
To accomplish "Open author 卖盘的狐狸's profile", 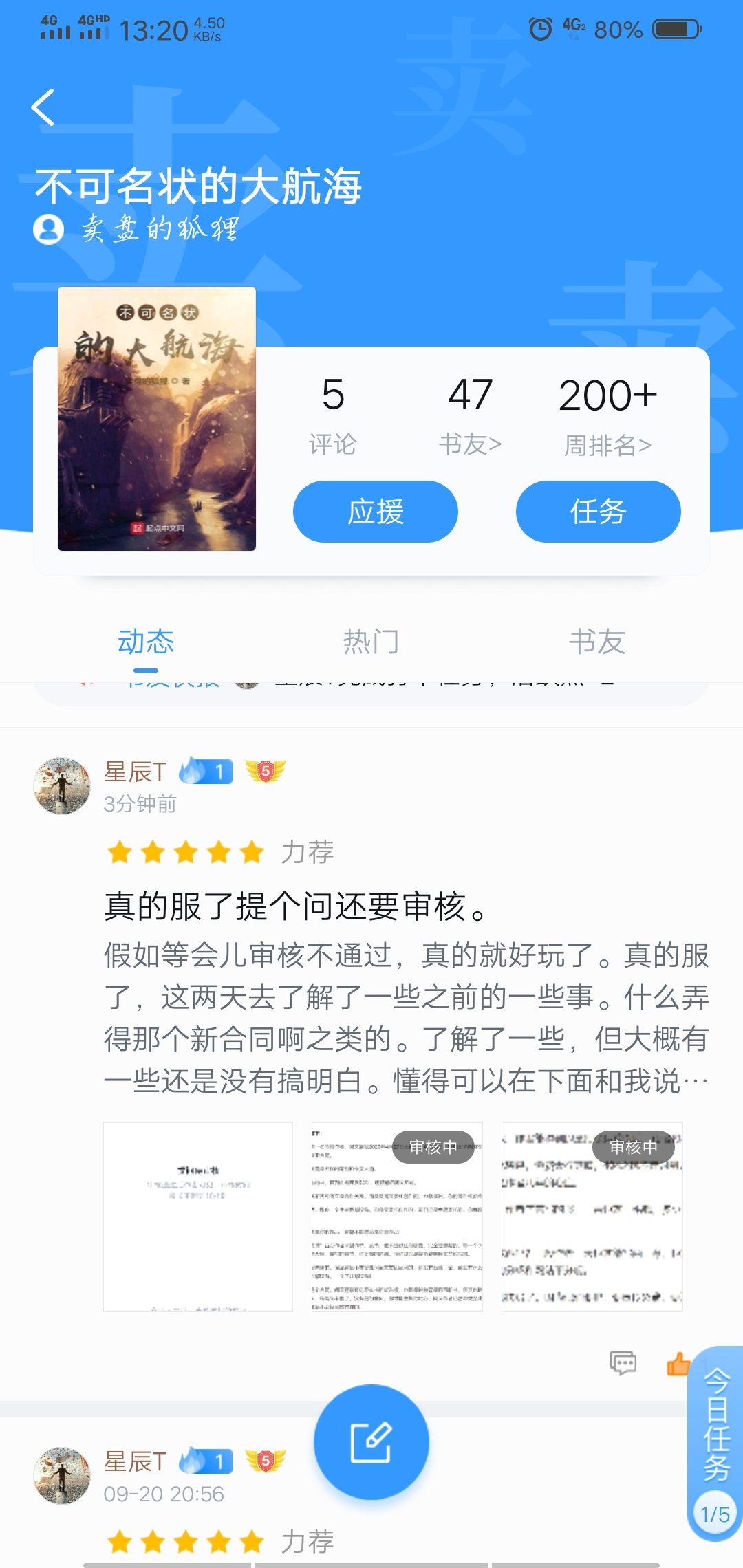I will pos(136,228).
